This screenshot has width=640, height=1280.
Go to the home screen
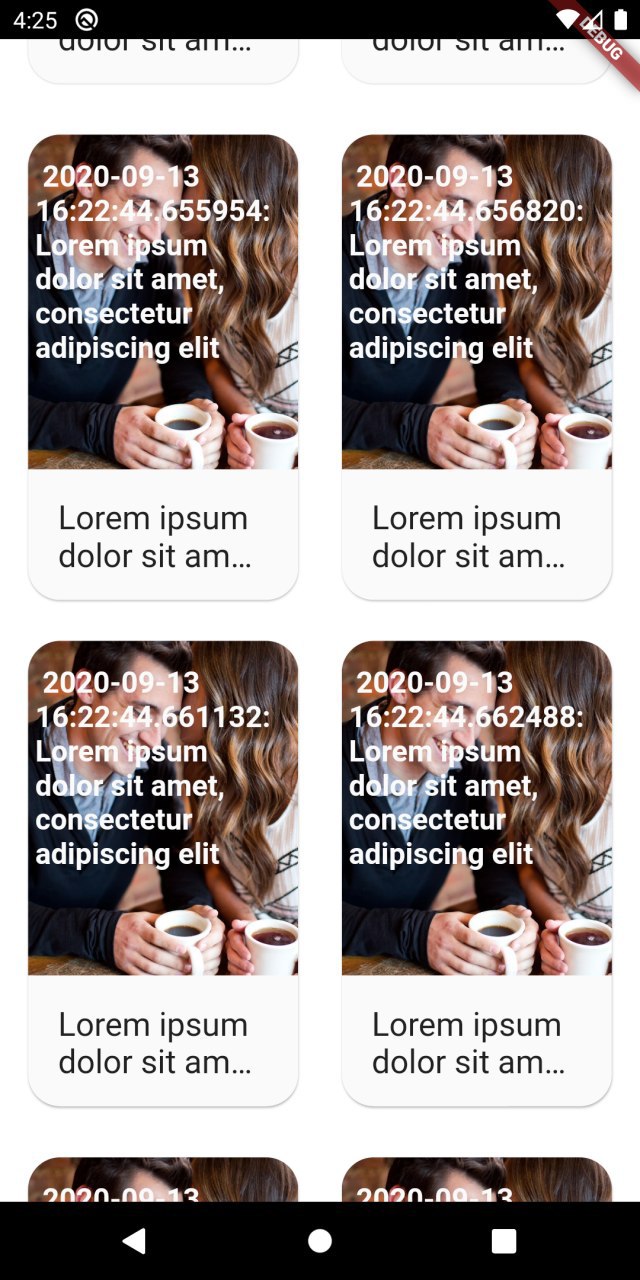tap(320, 1241)
